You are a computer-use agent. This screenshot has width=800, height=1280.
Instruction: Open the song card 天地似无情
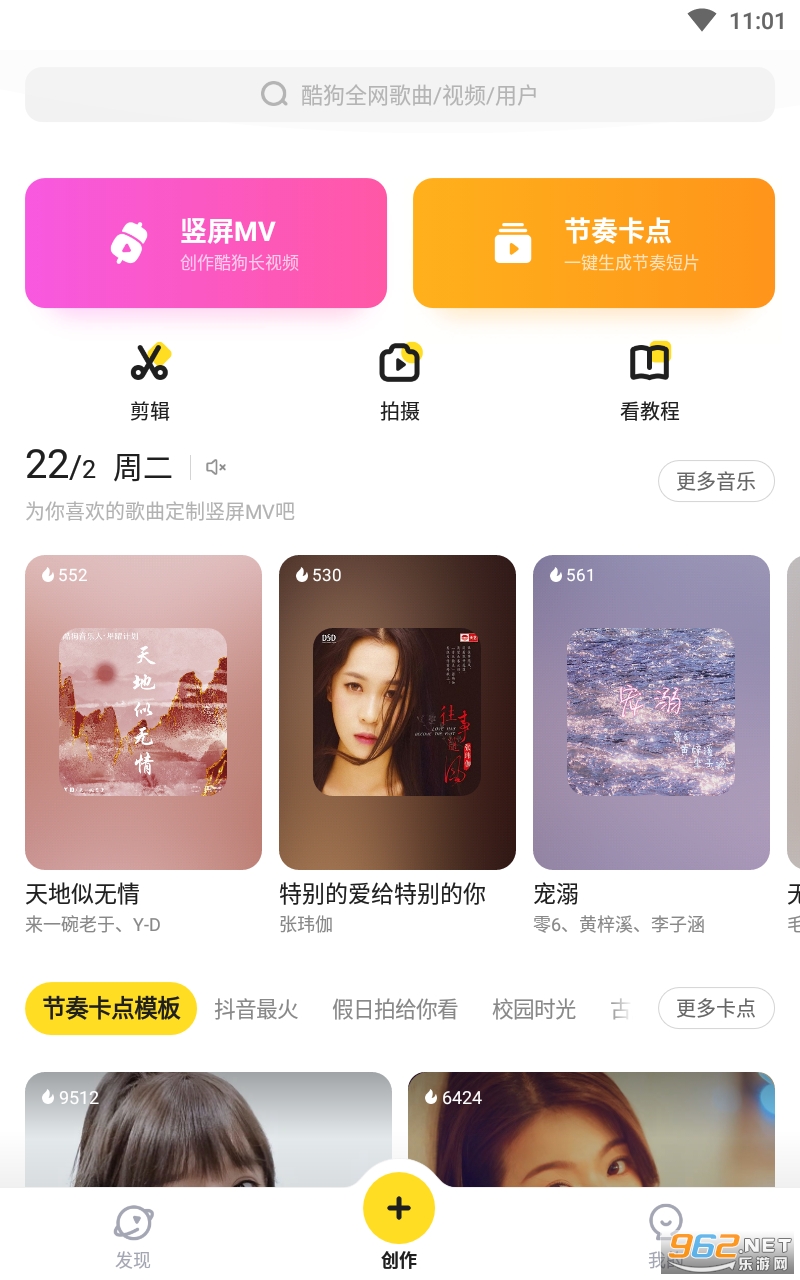[143, 712]
